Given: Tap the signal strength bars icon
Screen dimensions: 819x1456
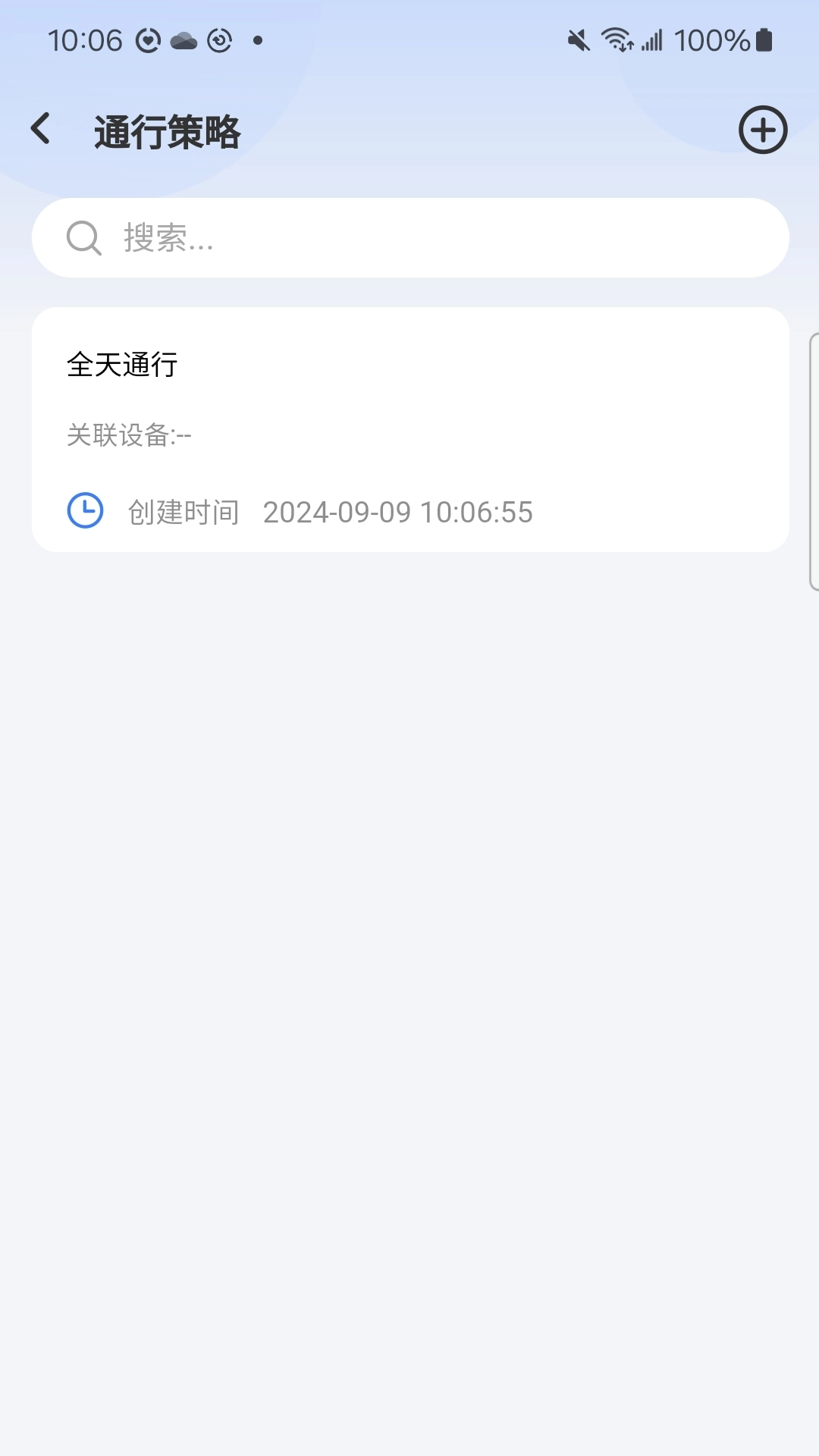Looking at the screenshot, I should click(654, 39).
